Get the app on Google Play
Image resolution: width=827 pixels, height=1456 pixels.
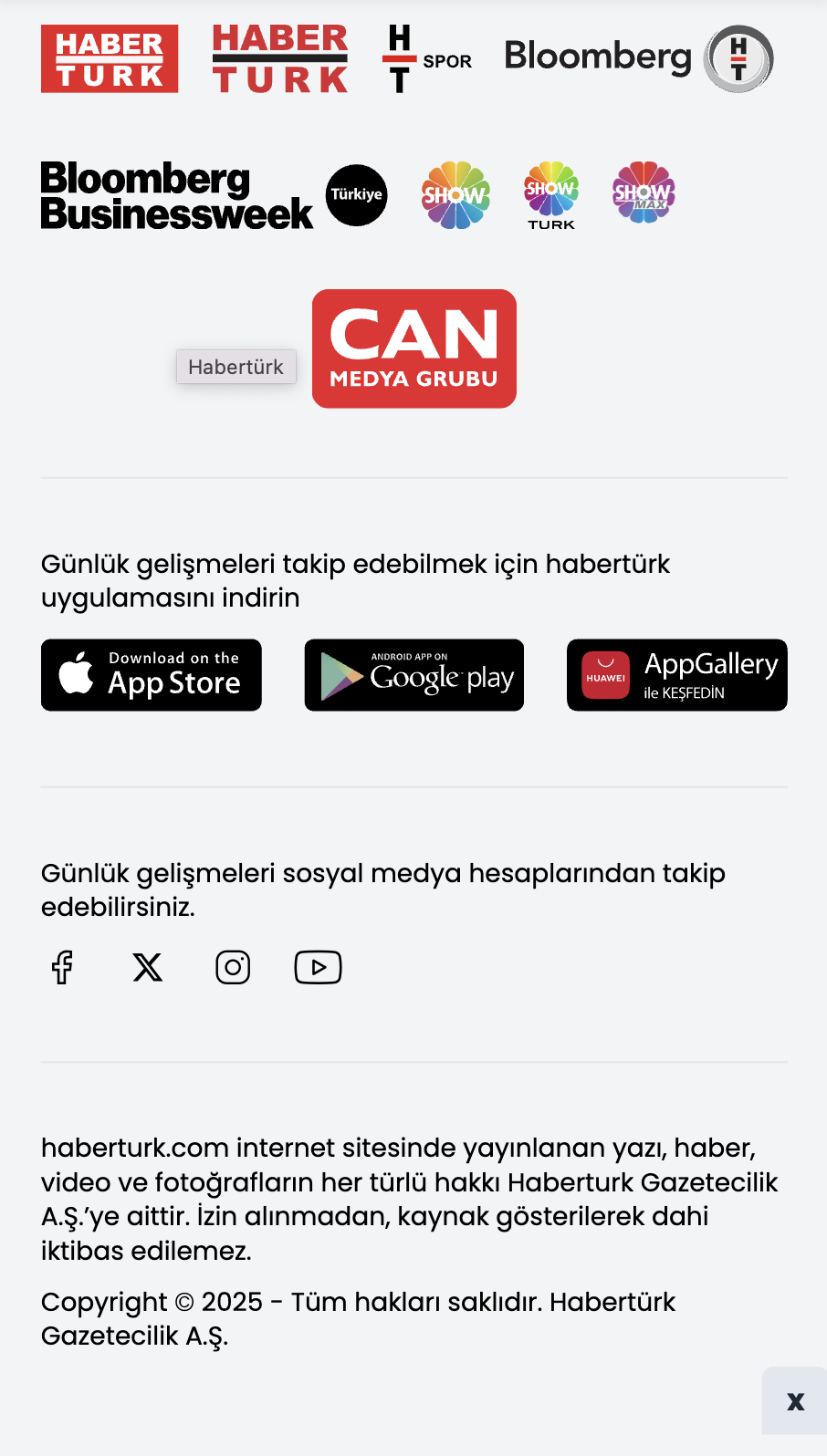pos(414,675)
